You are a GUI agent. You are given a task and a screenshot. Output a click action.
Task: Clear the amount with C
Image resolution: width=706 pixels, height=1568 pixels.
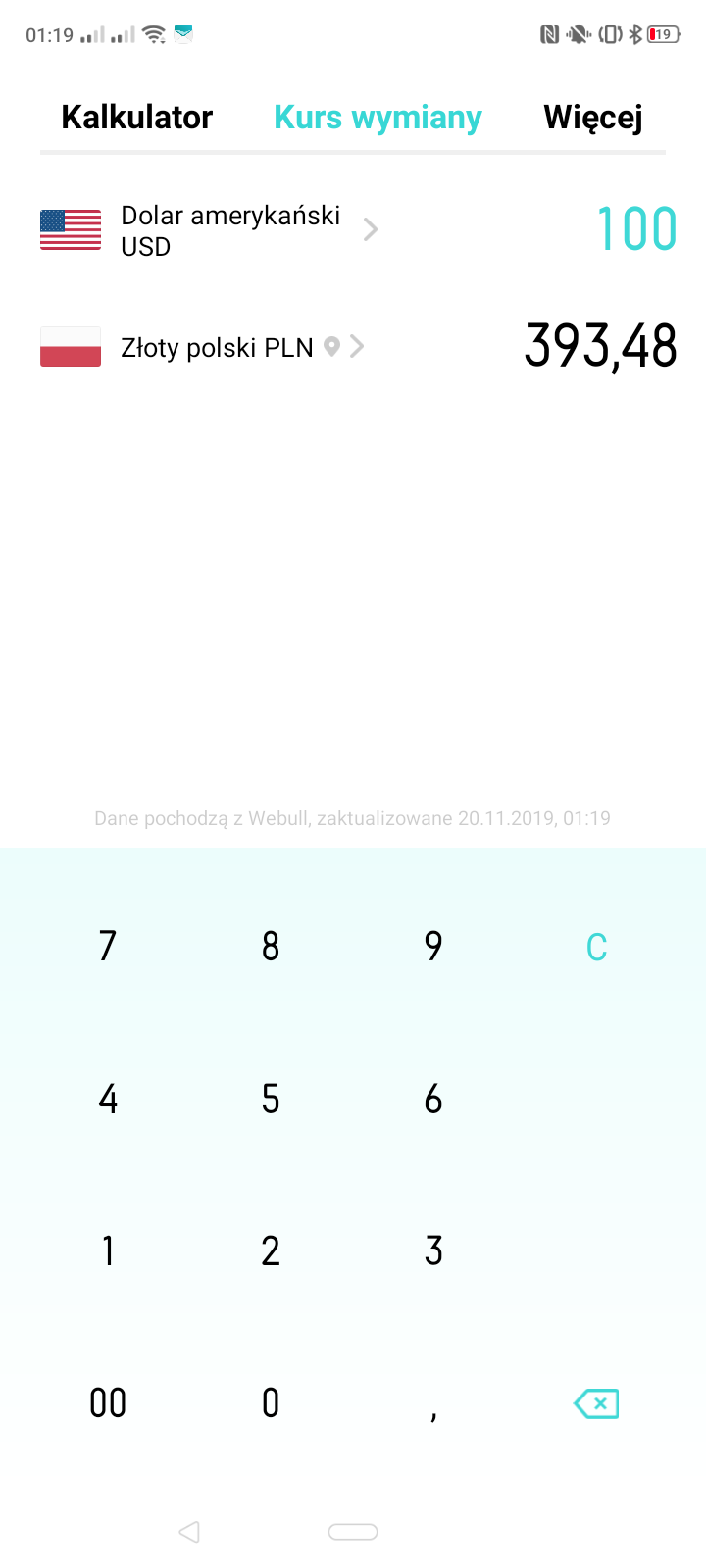[596, 947]
